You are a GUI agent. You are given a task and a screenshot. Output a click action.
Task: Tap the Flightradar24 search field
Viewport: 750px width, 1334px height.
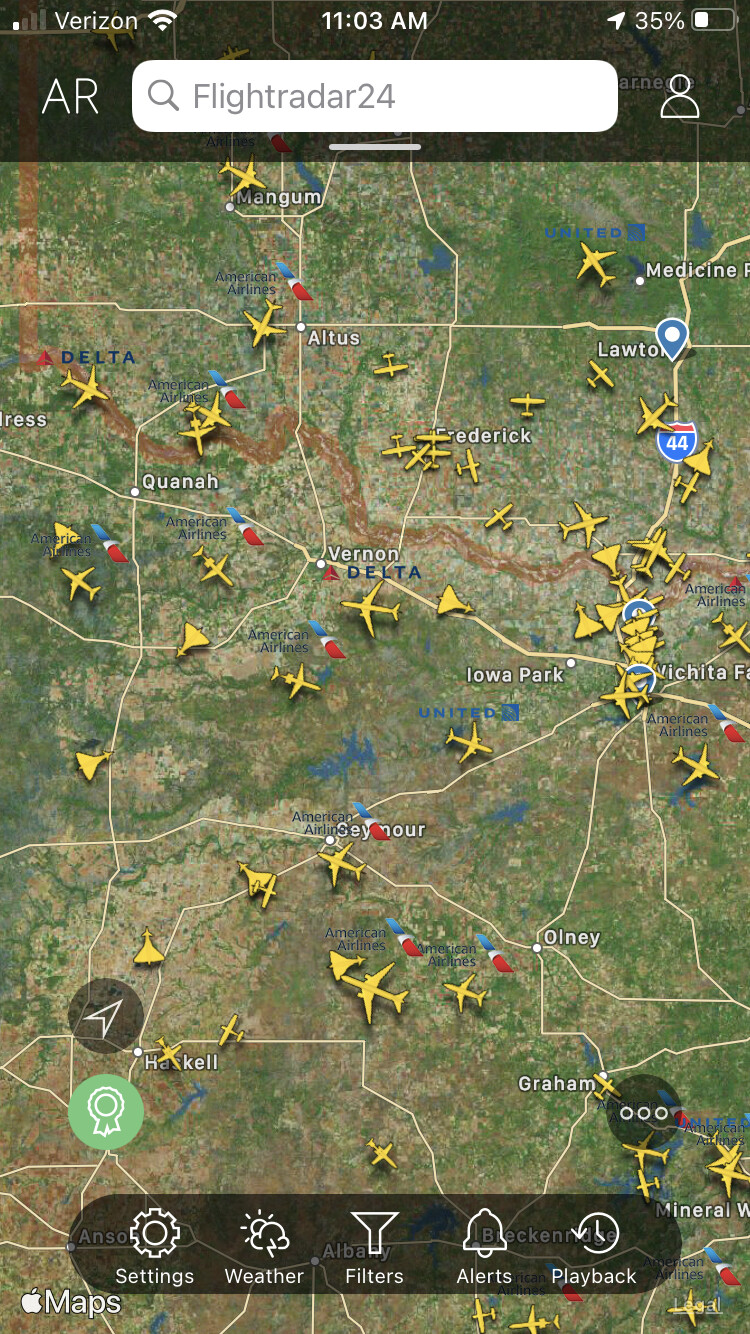coord(374,96)
